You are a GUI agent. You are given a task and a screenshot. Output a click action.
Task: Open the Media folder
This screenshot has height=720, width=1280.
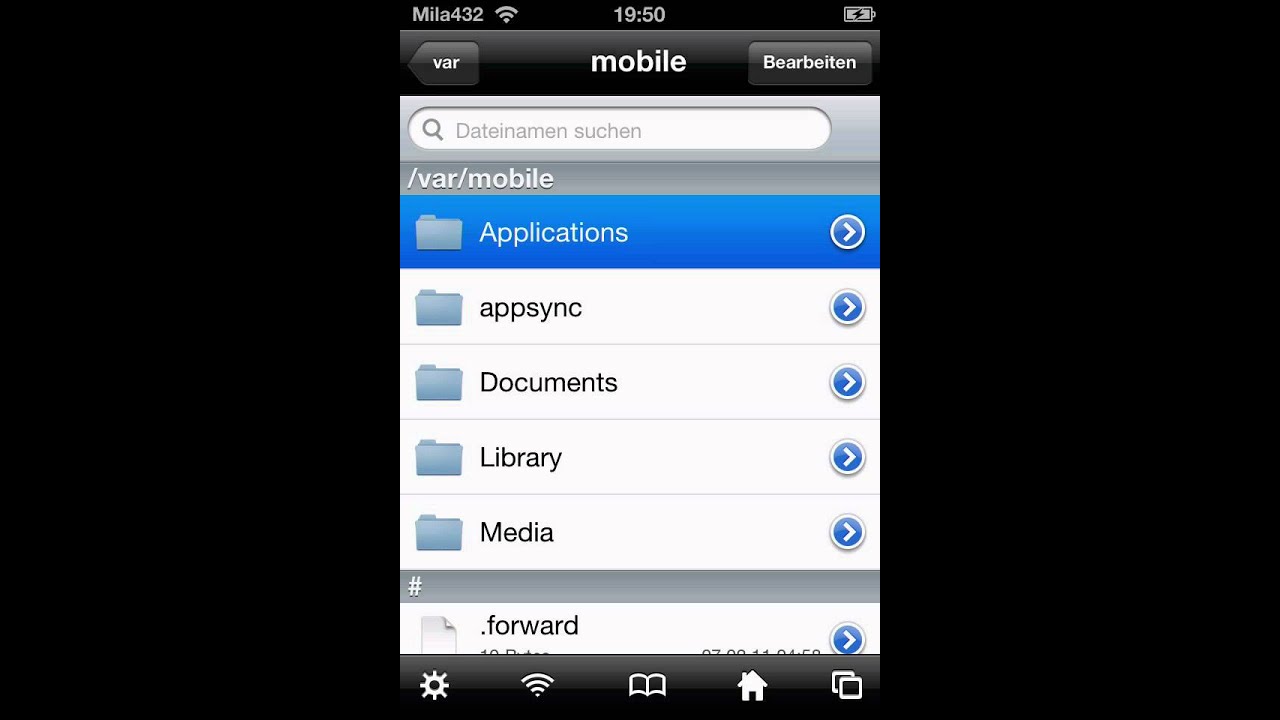517,532
